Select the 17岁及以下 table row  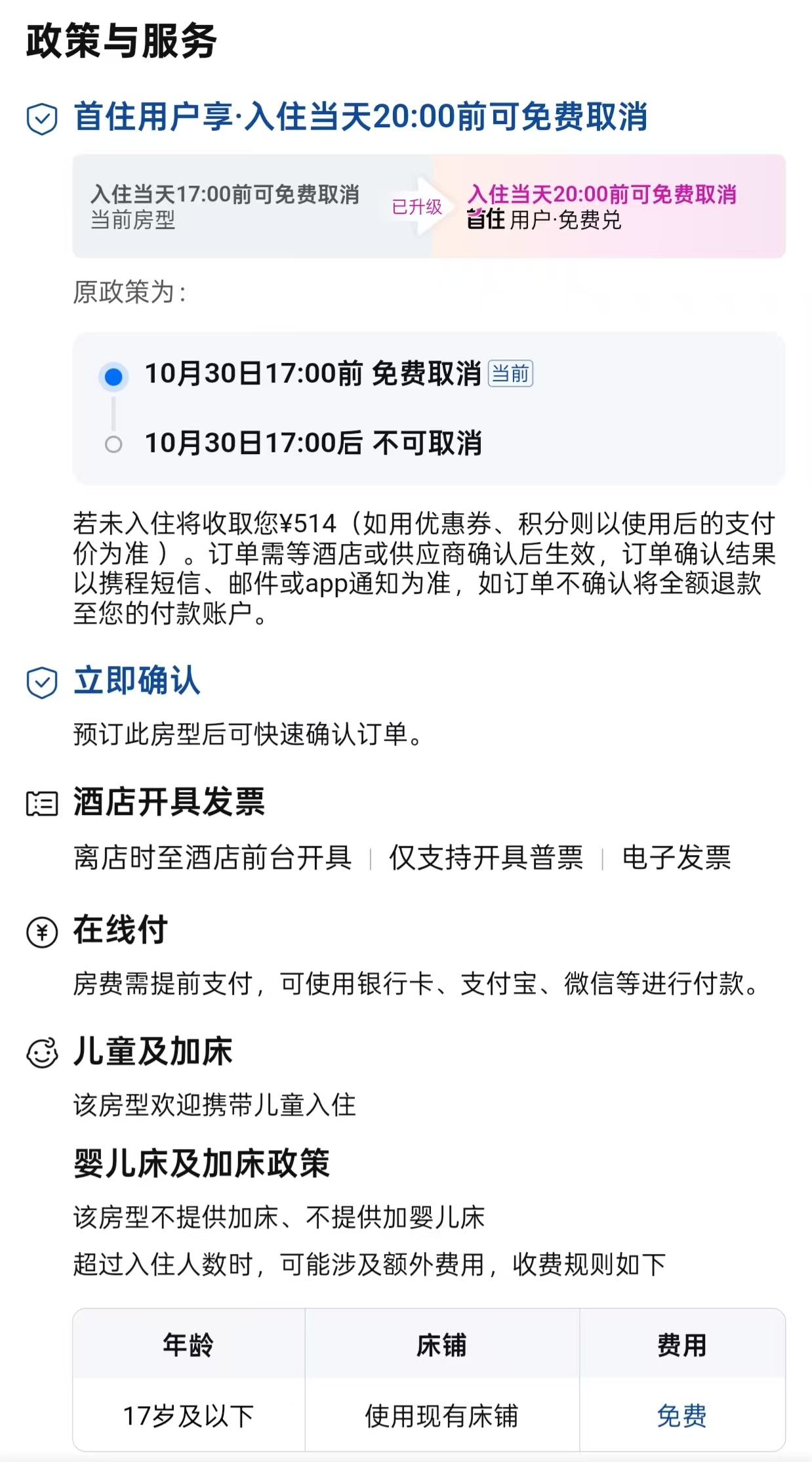pyautogui.click(x=187, y=1417)
